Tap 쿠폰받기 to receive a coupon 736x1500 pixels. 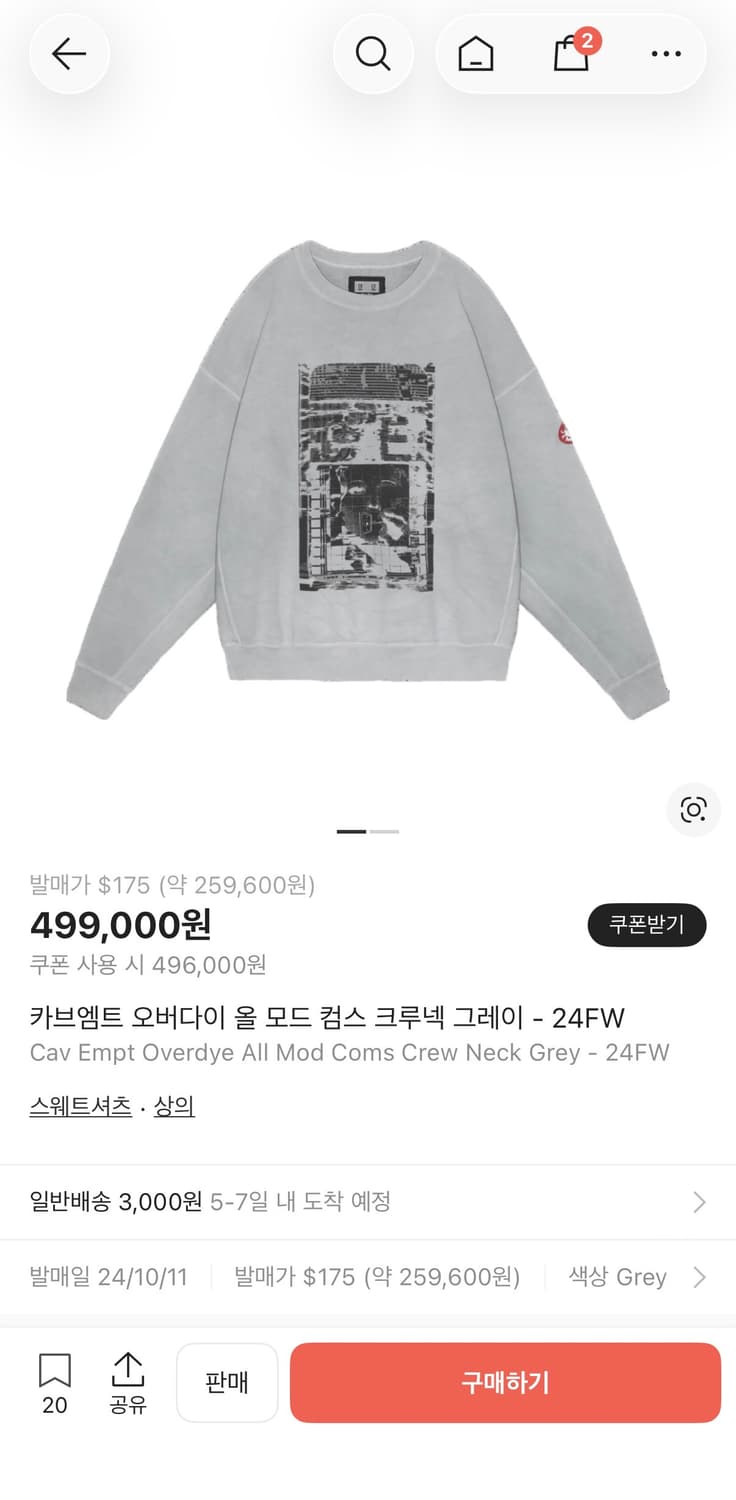[x=646, y=925]
